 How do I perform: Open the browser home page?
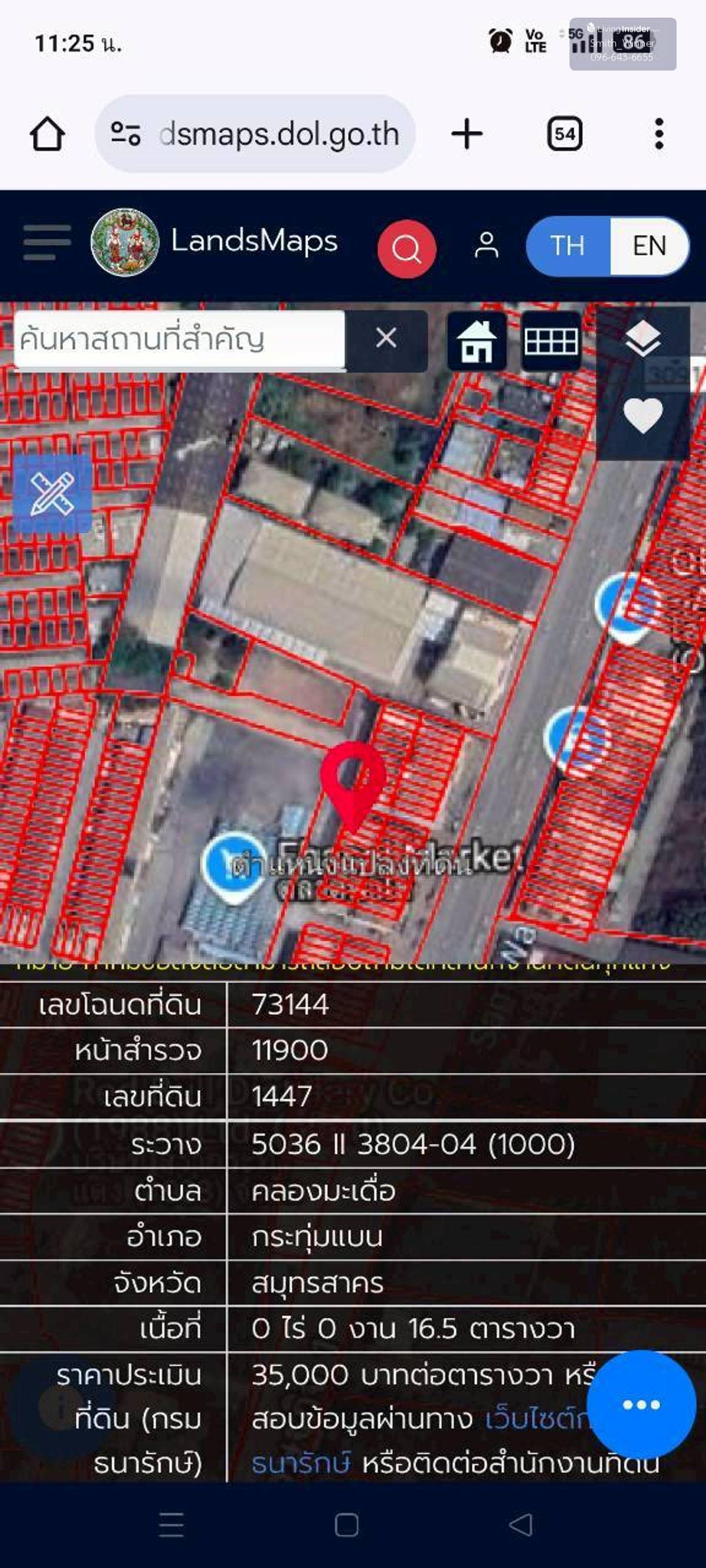point(48,134)
